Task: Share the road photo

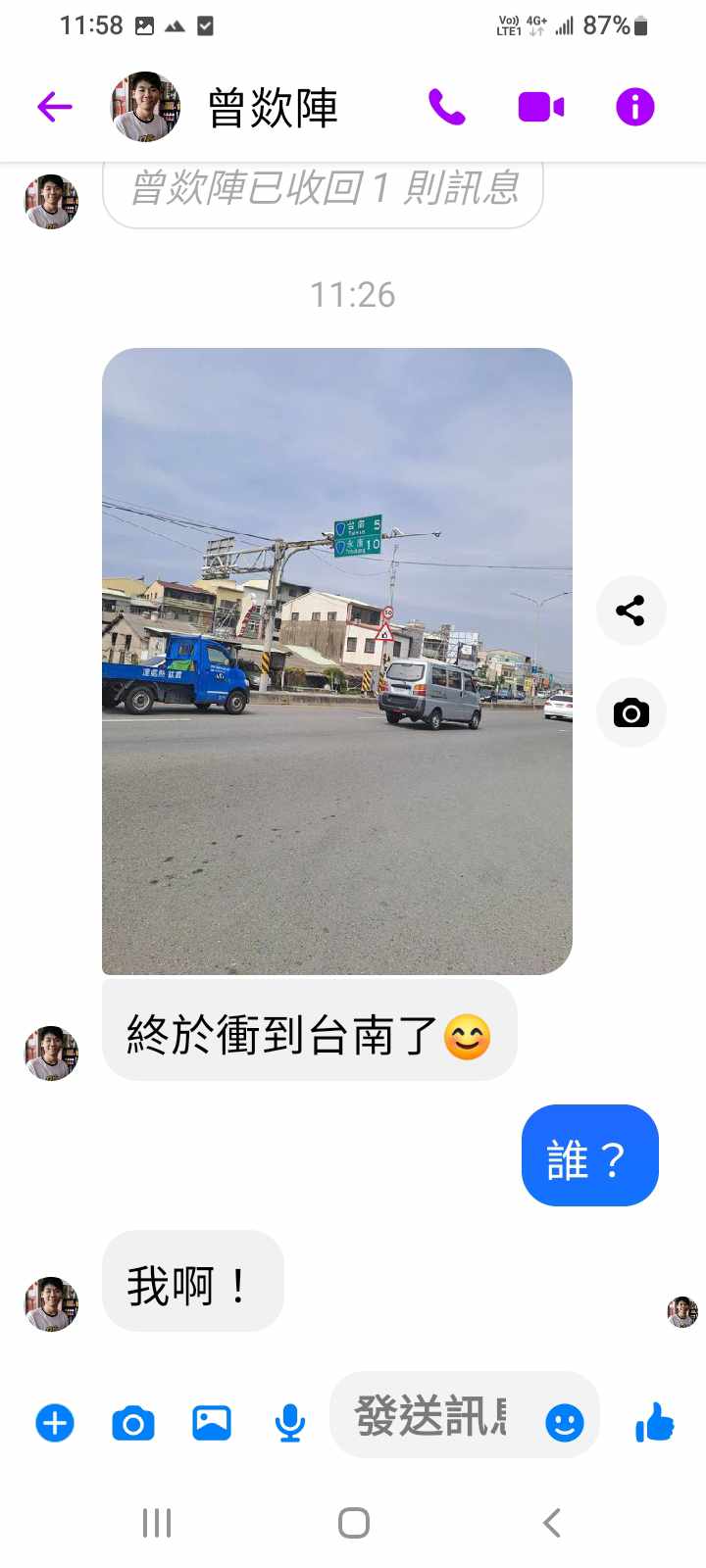Action: pyautogui.click(x=630, y=611)
